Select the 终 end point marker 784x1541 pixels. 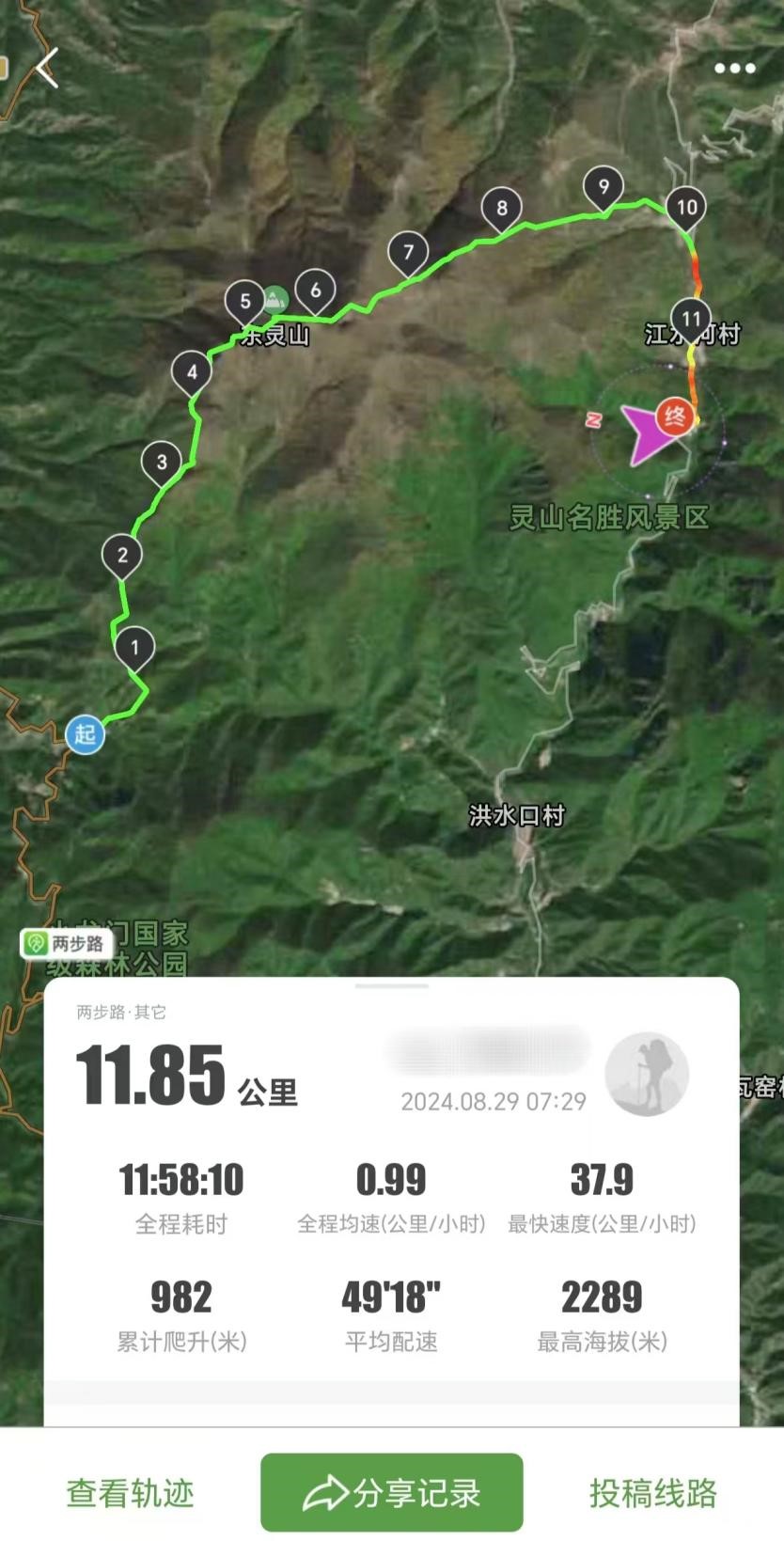click(675, 415)
